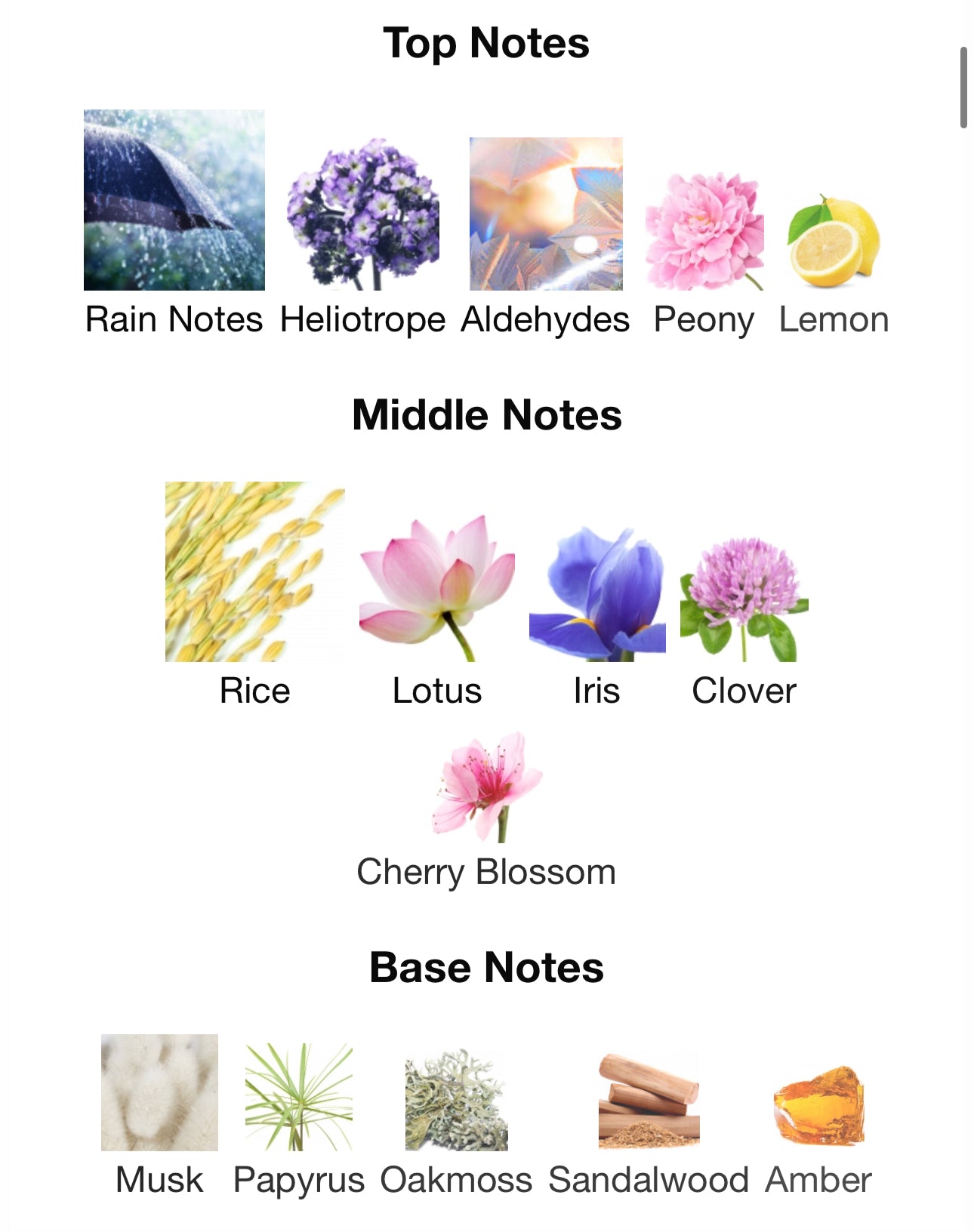Open the Rice note
Viewport: 974px width, 1232px height.
[254, 572]
